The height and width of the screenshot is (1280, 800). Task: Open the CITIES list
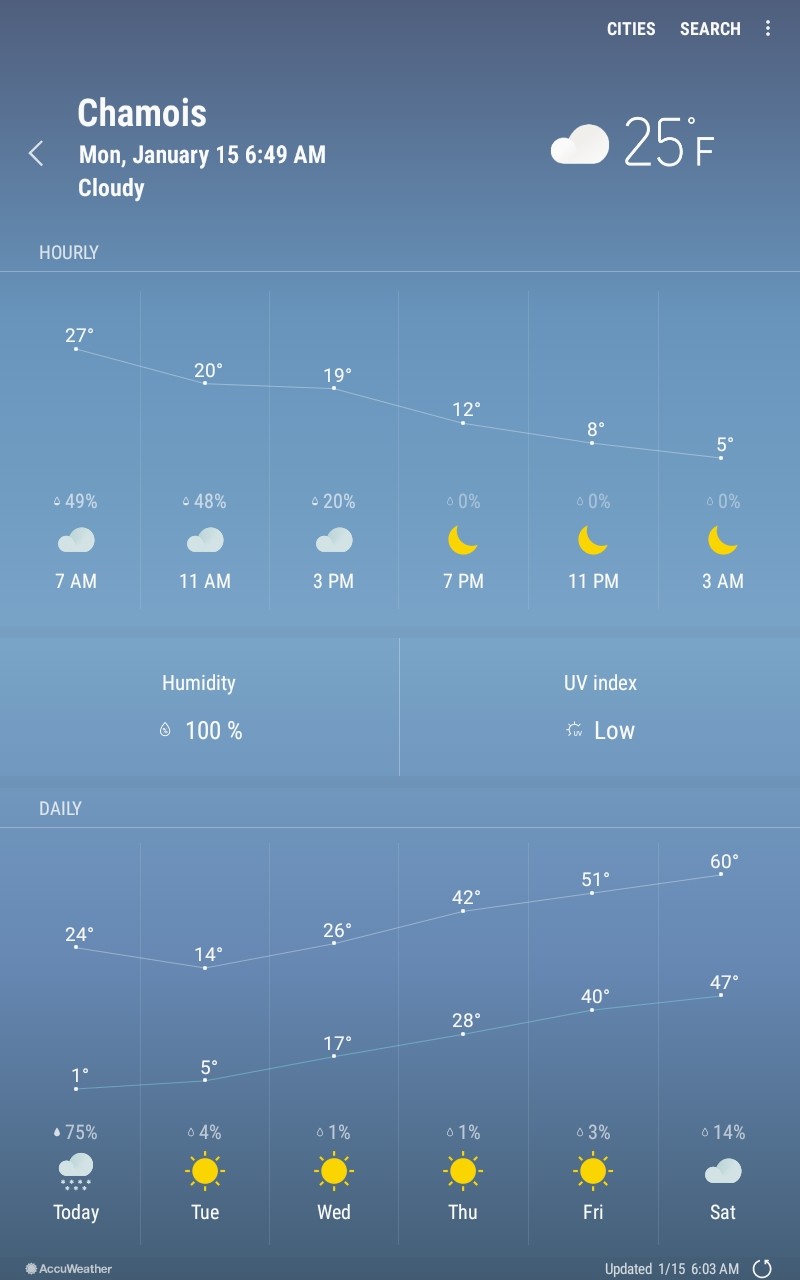click(x=631, y=29)
